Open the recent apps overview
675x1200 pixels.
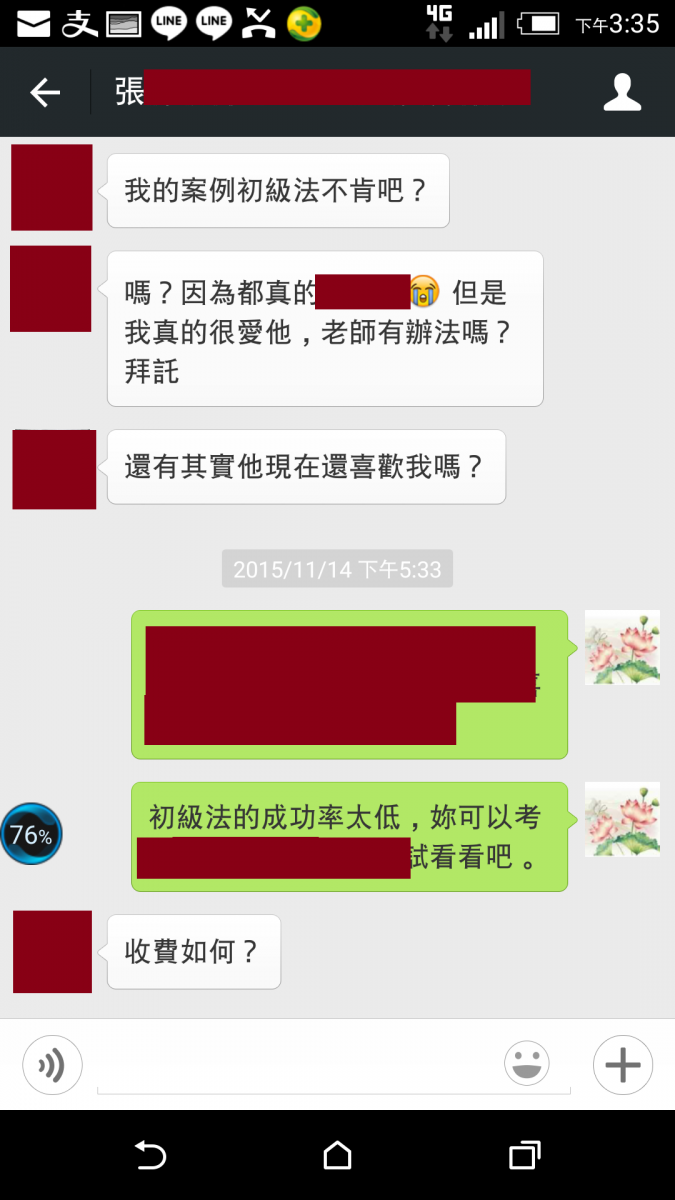524,1155
